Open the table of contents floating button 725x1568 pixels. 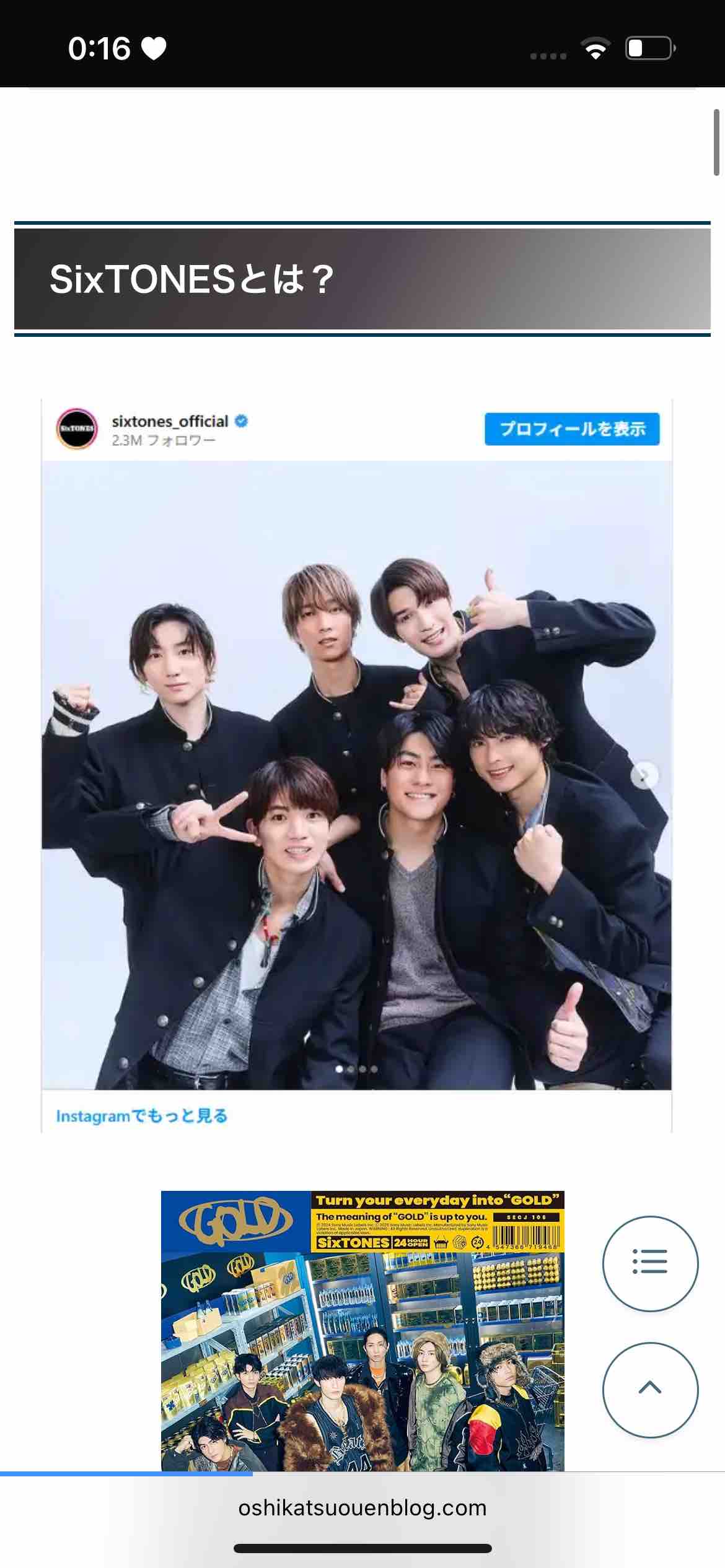650,1261
